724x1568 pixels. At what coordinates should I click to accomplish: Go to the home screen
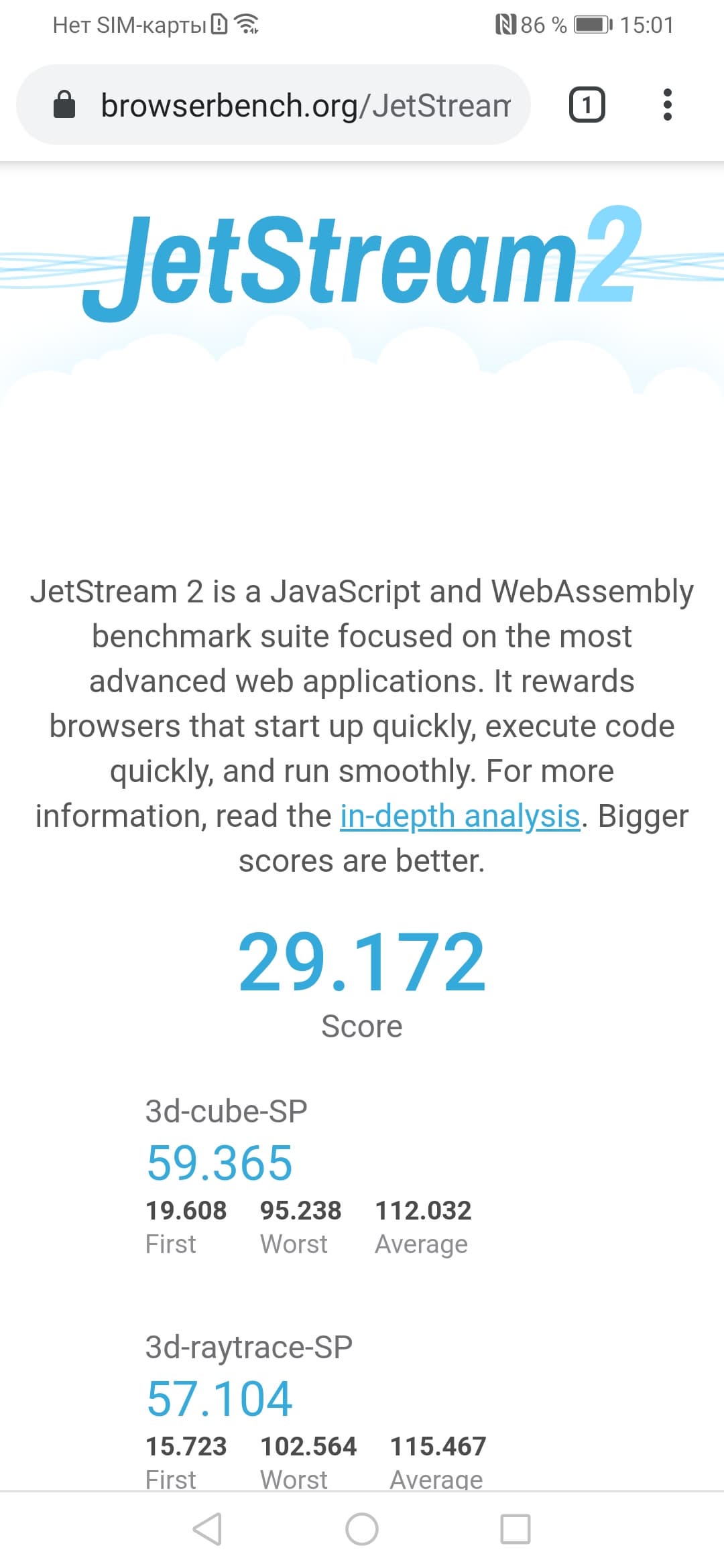[x=362, y=1529]
